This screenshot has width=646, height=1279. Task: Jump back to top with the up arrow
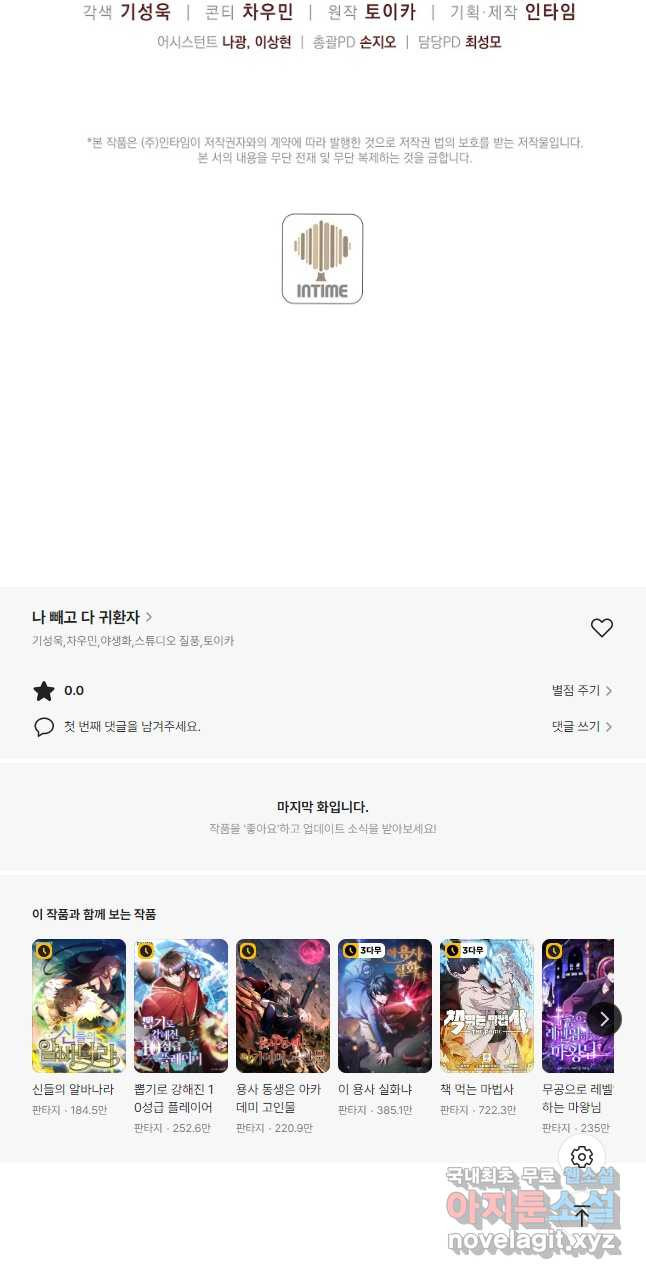(x=582, y=1215)
